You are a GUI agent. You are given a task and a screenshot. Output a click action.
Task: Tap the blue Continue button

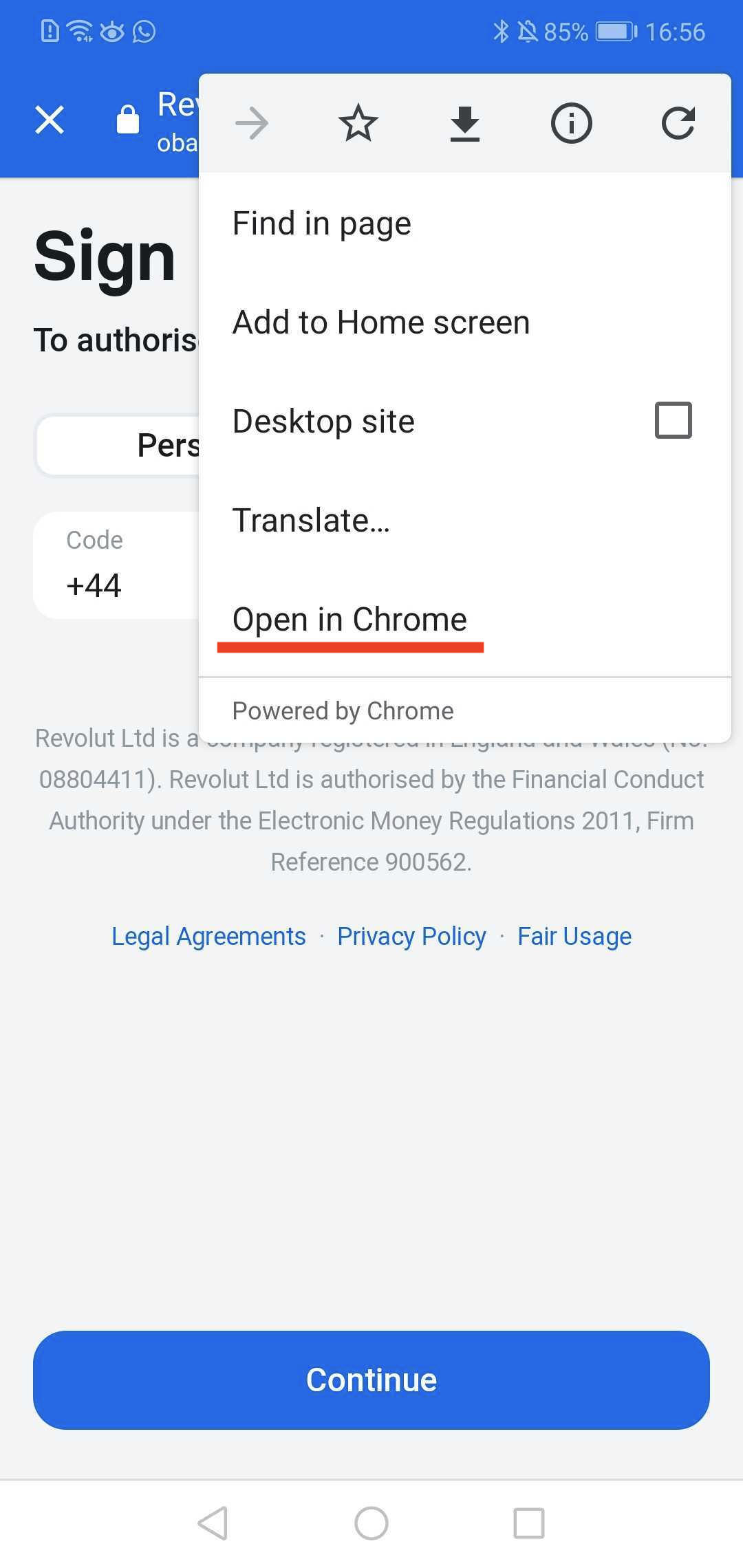371,1380
